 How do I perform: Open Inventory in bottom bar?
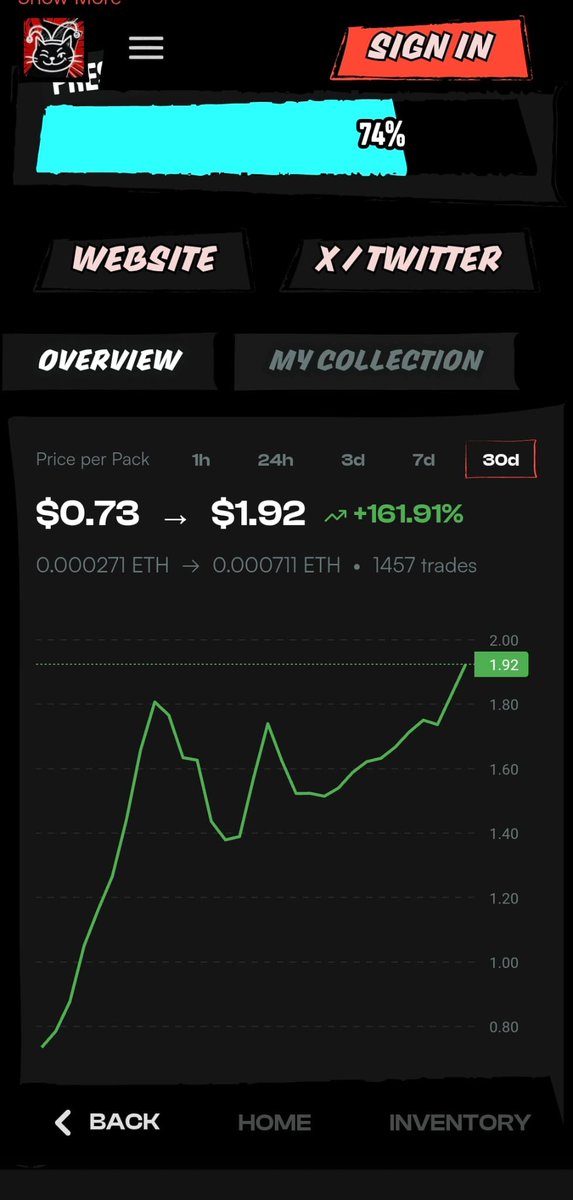point(460,1123)
